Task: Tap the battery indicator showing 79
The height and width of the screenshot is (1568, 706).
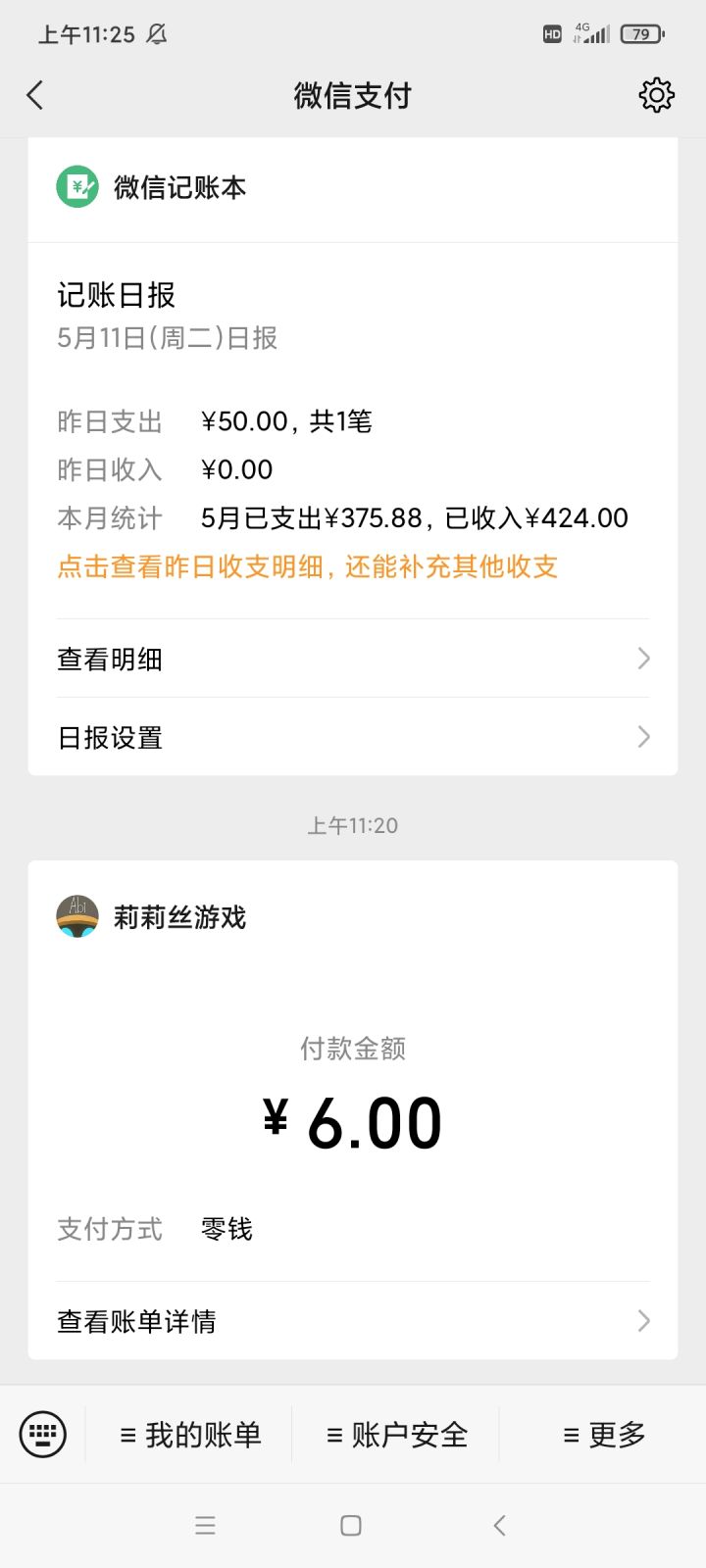Action: pyautogui.click(x=639, y=32)
